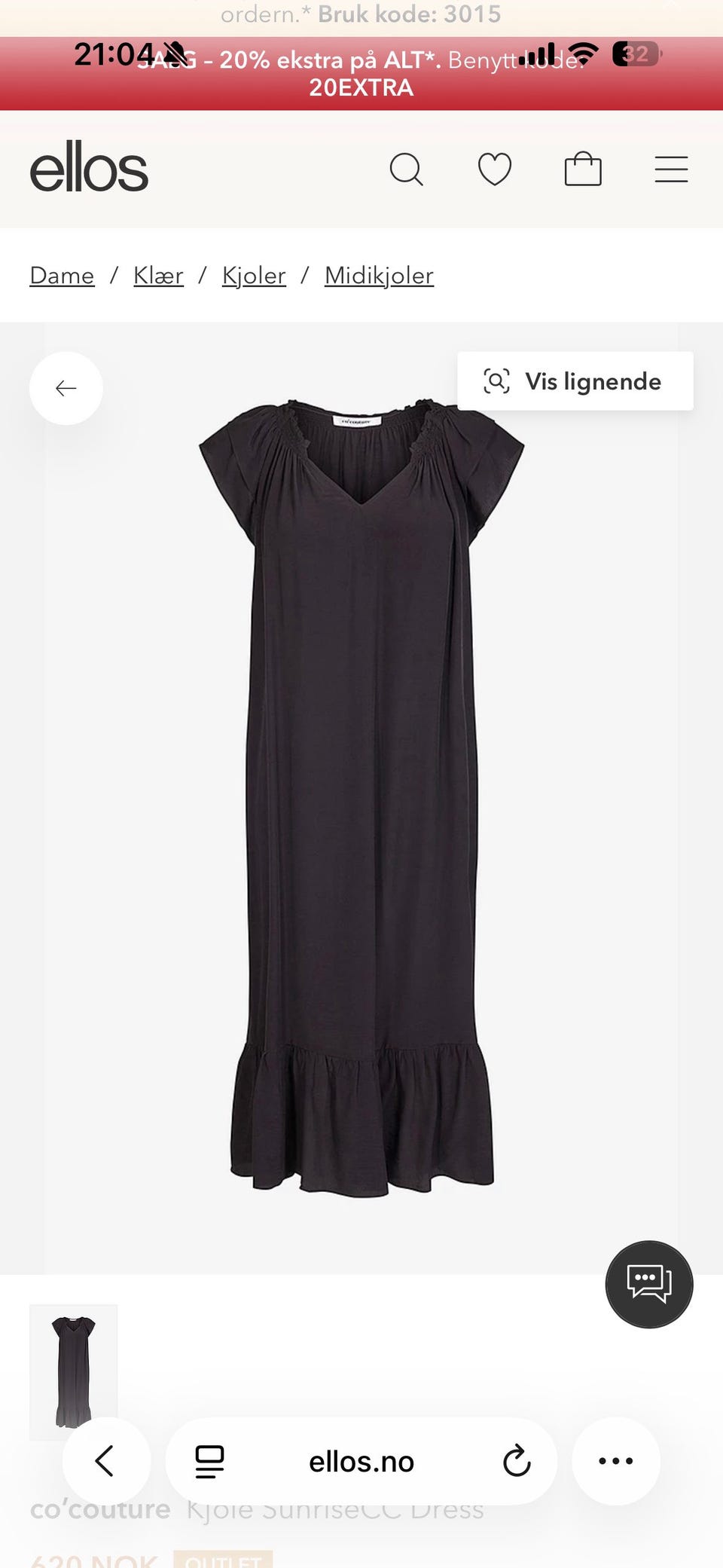The height and width of the screenshot is (1568, 723).
Task: Go to the ellos home logo
Action: 89,166
